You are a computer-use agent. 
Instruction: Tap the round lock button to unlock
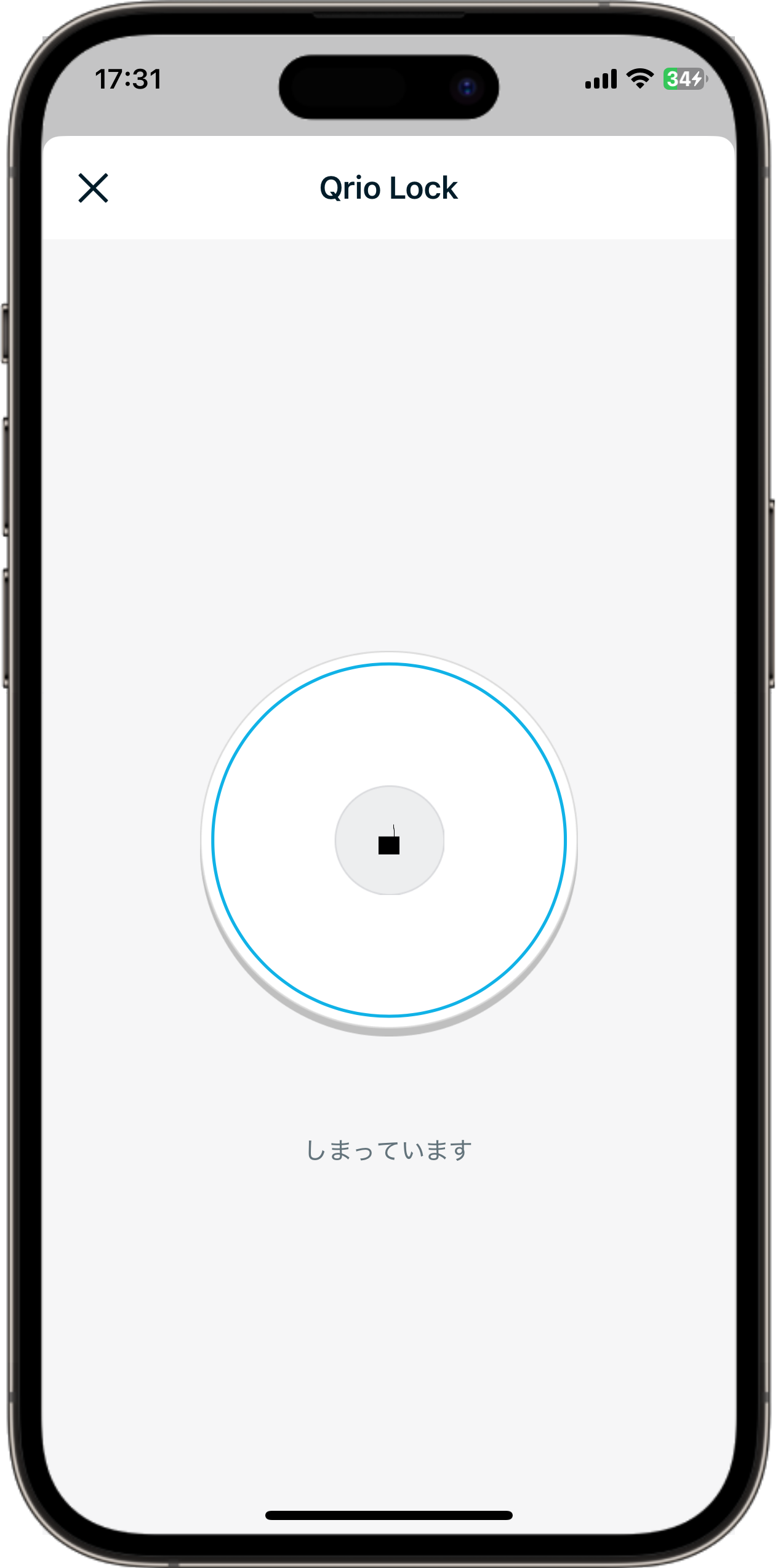coord(389,840)
